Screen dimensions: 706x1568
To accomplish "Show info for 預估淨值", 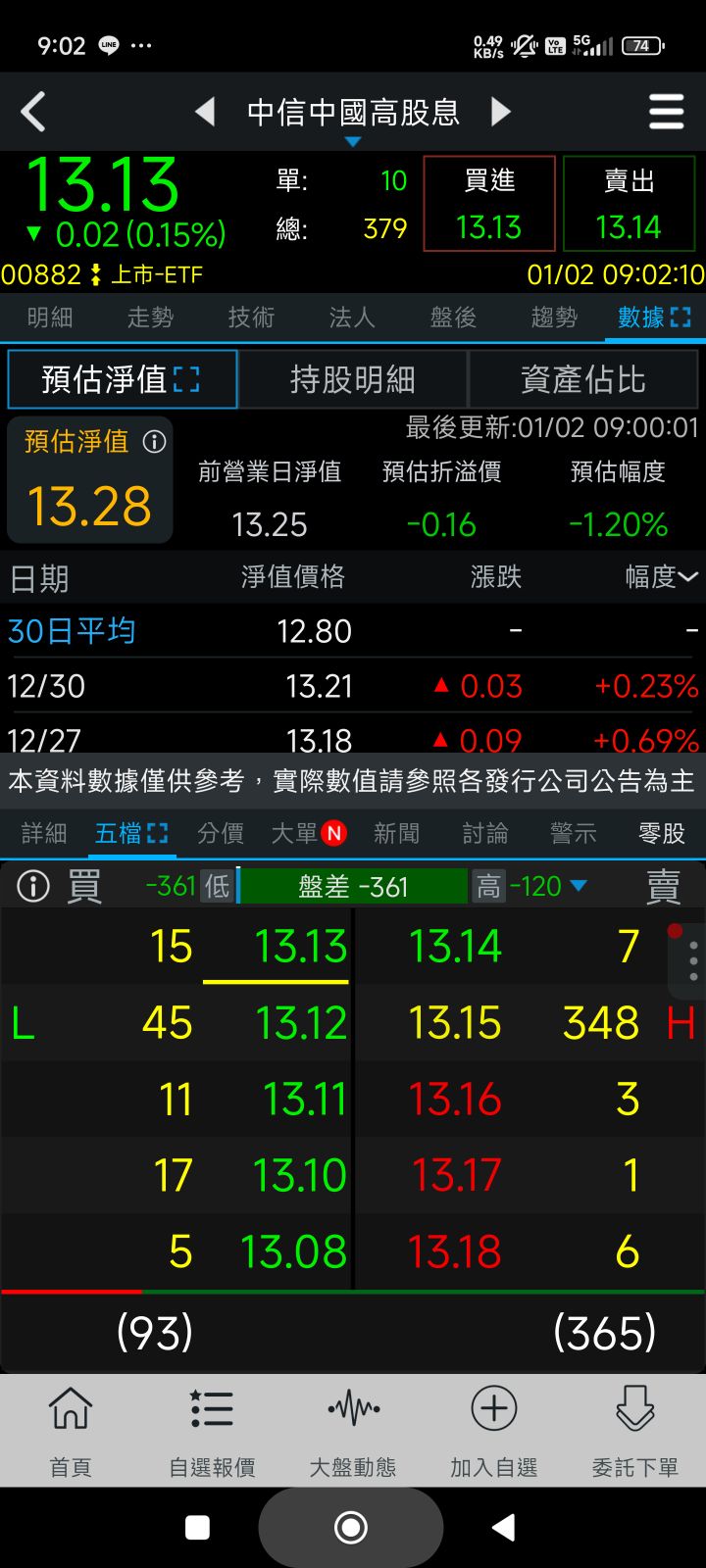I will (155, 442).
